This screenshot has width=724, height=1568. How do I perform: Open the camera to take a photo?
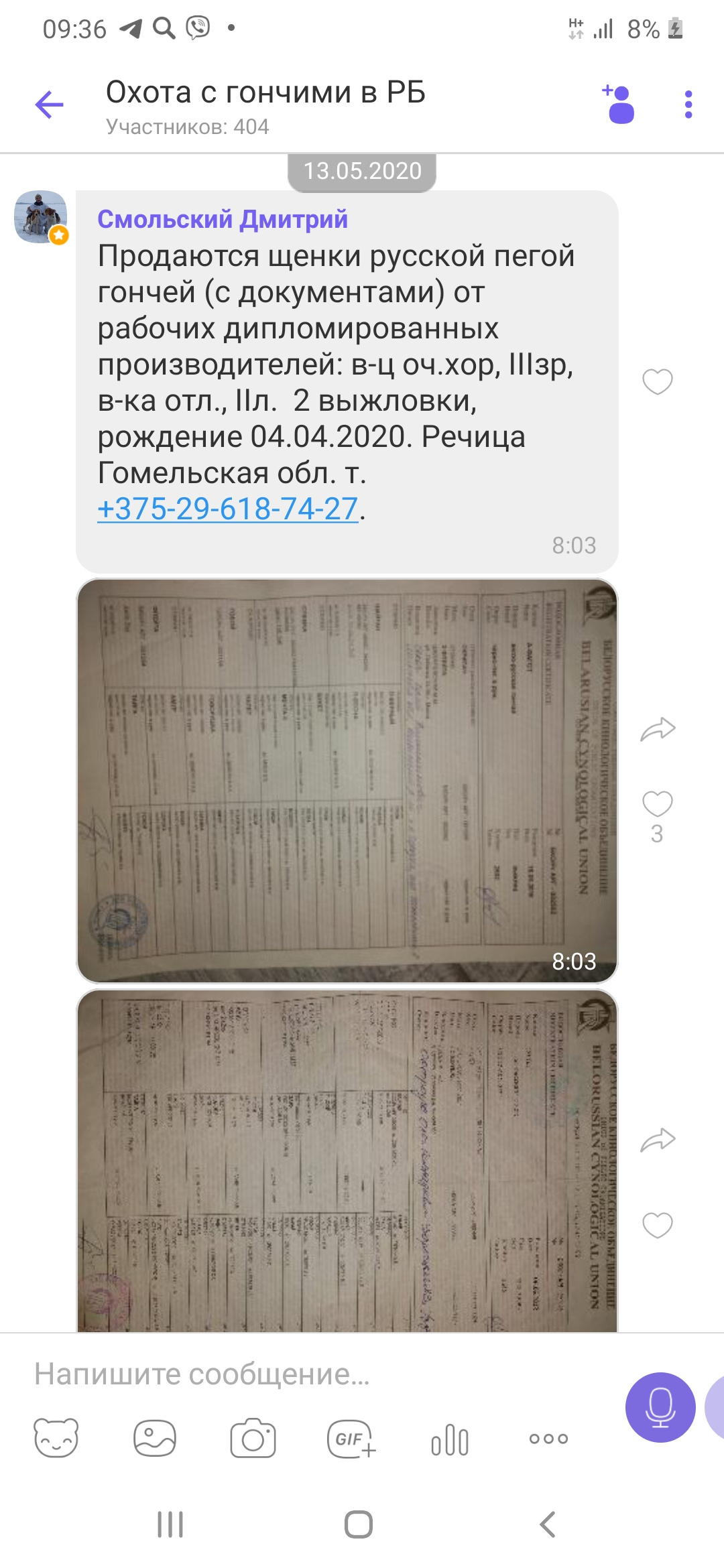(253, 1439)
